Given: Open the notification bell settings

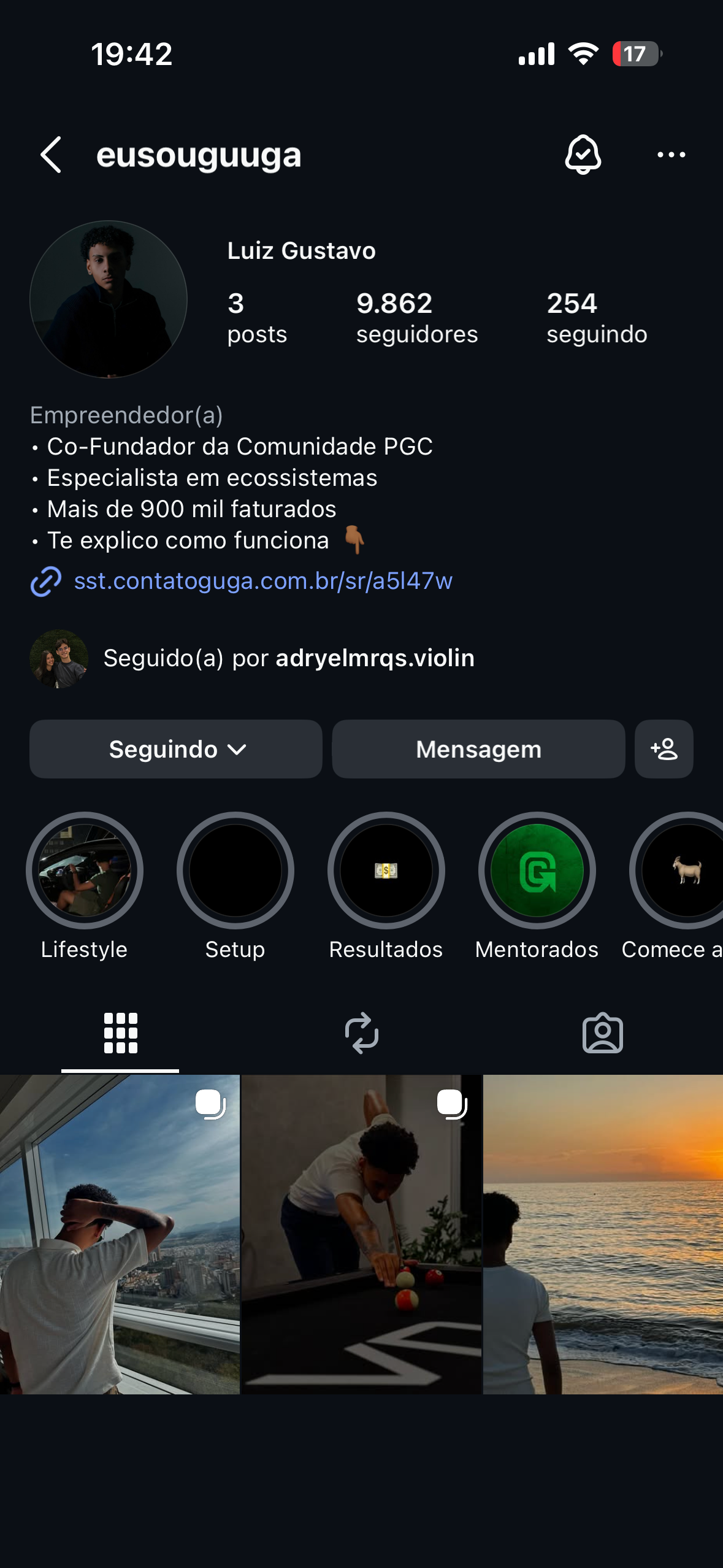Looking at the screenshot, I should pyautogui.click(x=583, y=155).
